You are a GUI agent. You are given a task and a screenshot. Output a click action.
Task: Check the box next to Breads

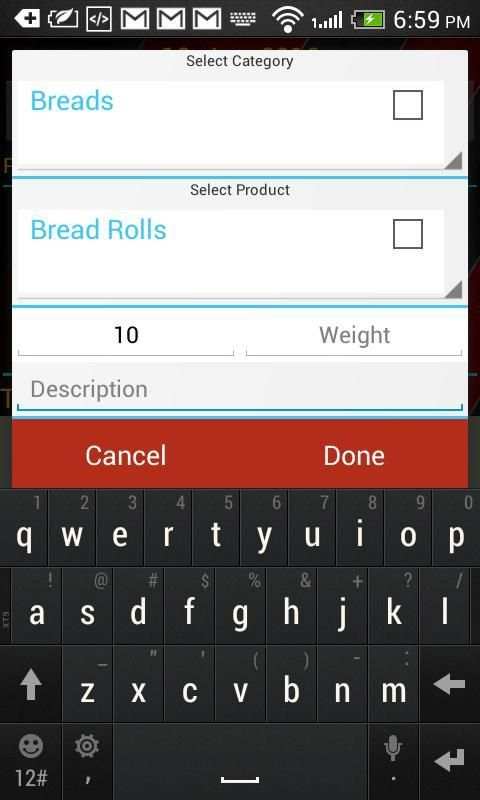pyautogui.click(x=408, y=105)
